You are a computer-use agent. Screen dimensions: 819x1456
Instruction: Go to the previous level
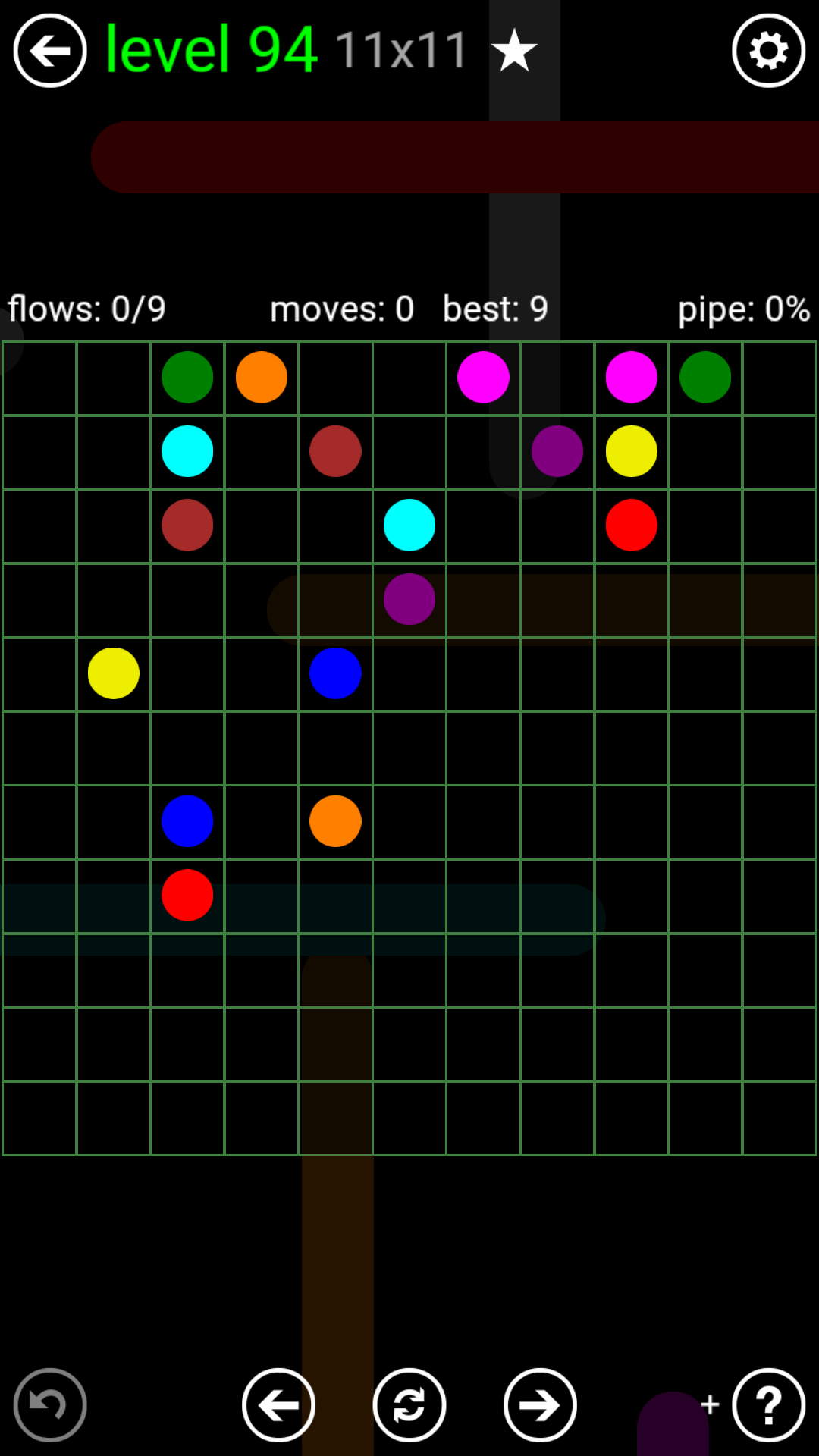click(278, 1404)
